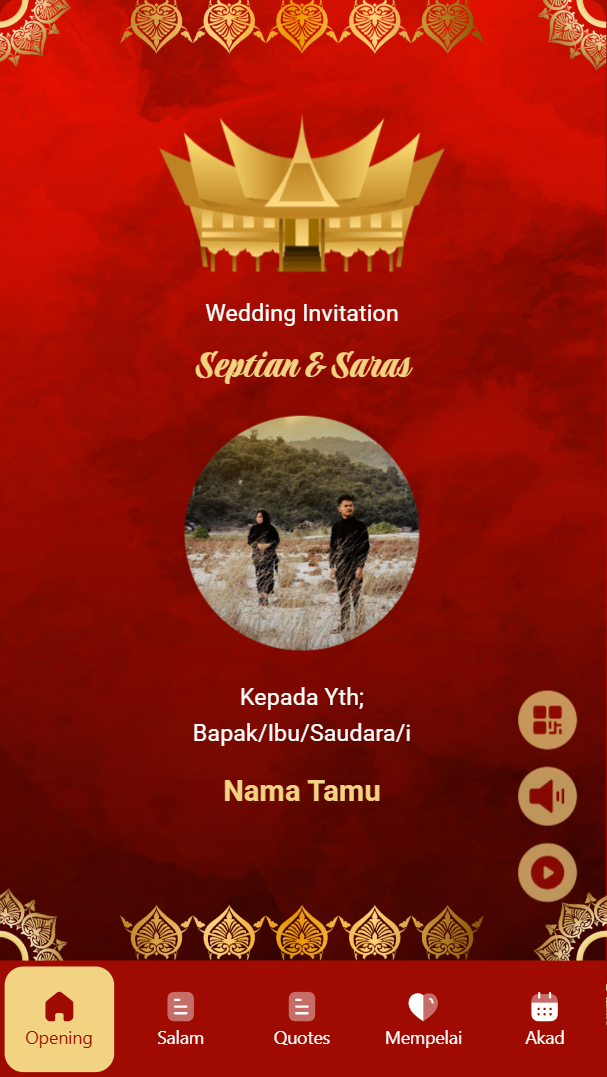Switch to the Akad tab
The width and height of the screenshot is (607, 1077).
tap(544, 1019)
